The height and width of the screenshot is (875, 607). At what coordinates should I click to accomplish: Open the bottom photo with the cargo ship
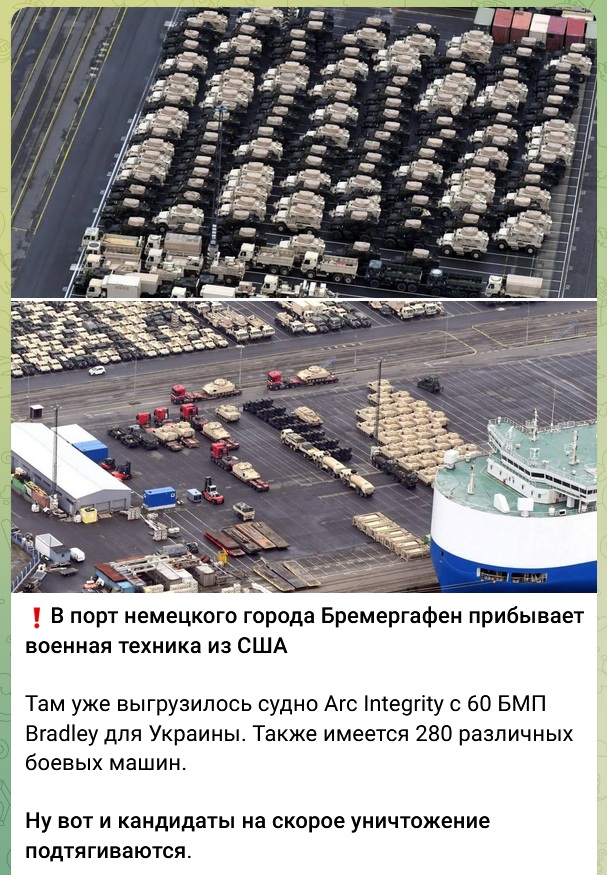click(x=304, y=446)
